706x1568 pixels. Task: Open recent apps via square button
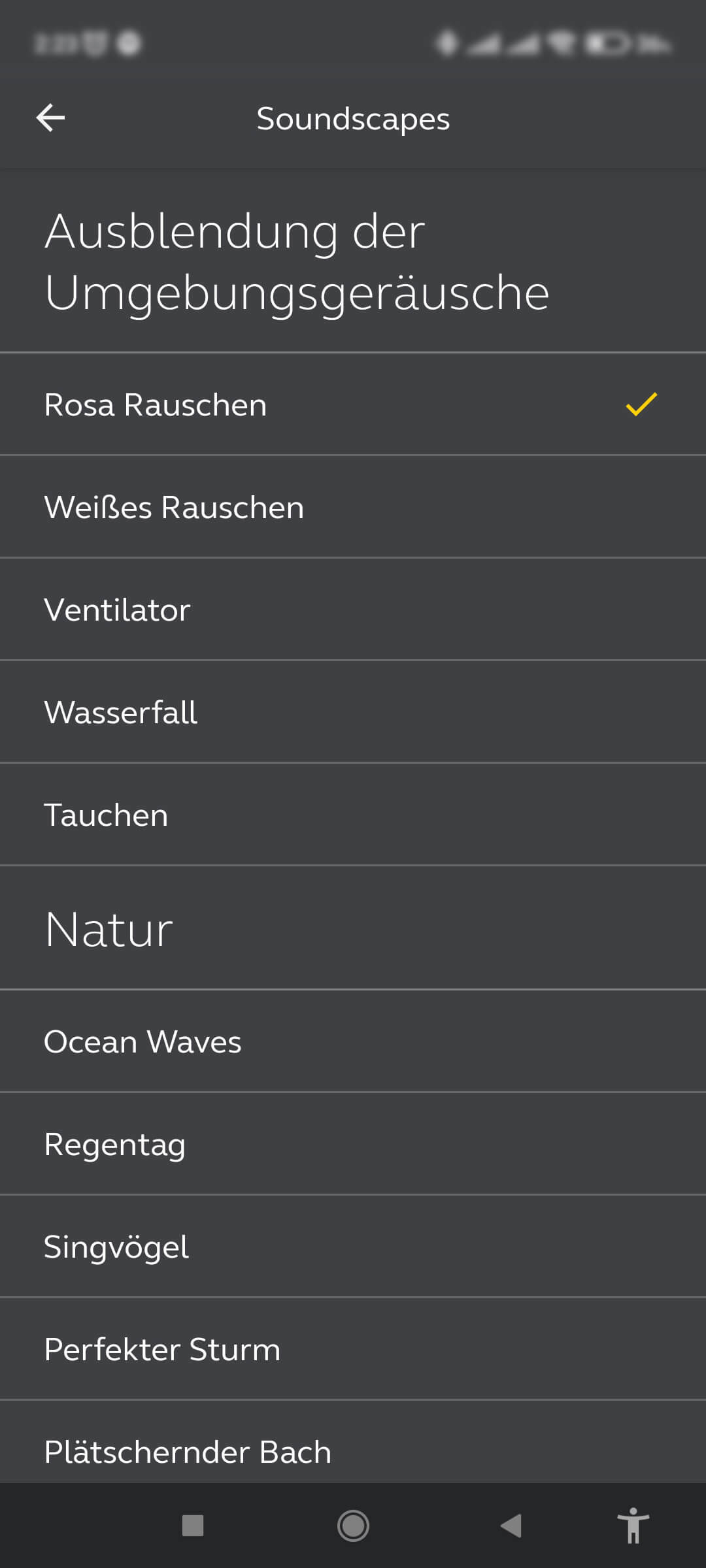pyautogui.click(x=193, y=1526)
